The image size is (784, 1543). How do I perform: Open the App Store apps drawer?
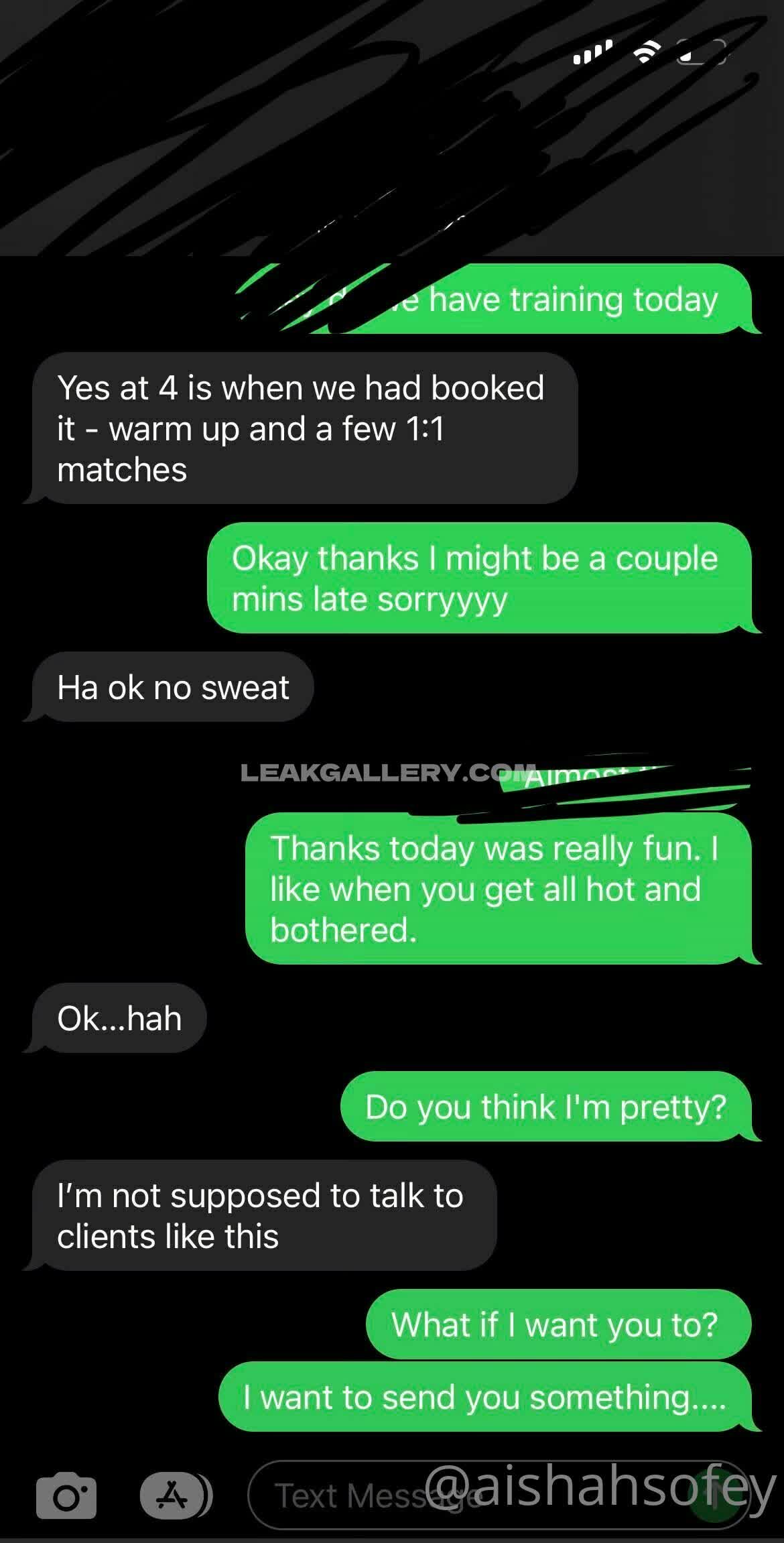point(173,1495)
